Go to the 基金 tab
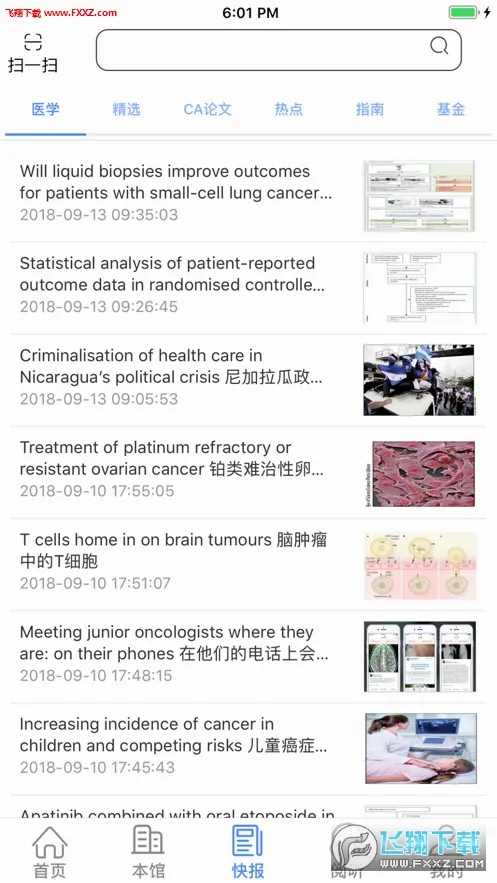Image resolution: width=497 pixels, height=883 pixels. point(451,109)
